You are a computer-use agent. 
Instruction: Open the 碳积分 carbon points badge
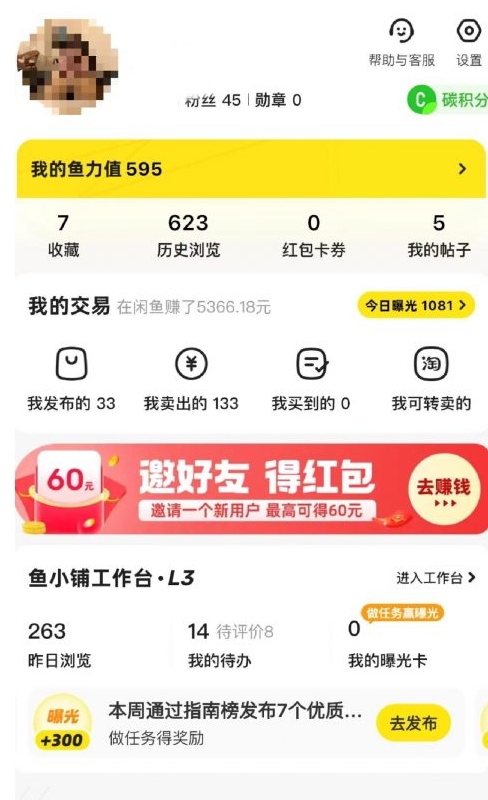[x=447, y=99]
